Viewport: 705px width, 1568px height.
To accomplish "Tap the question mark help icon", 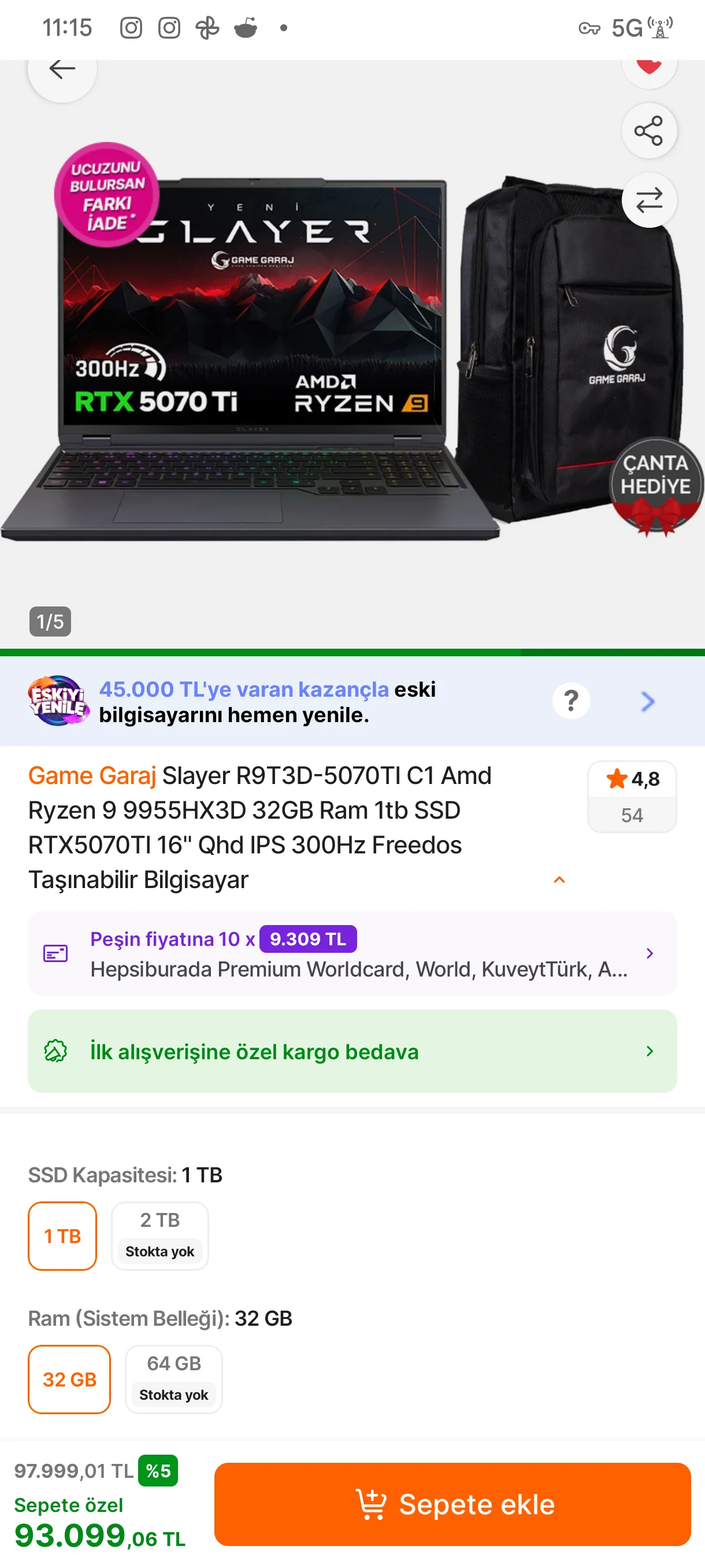I will click(x=570, y=701).
